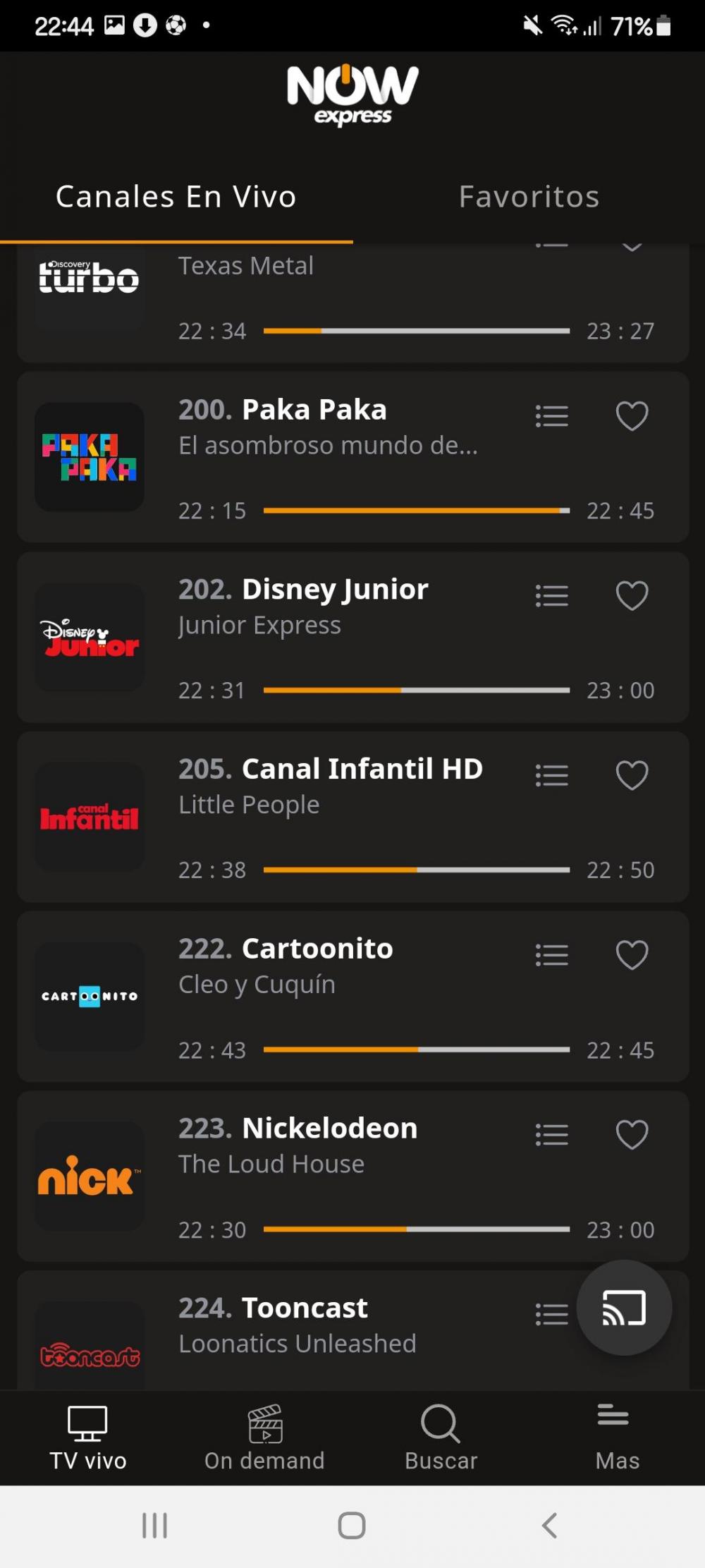Screen dimensions: 705x1568
Task: Open Tooncast's schedule list icon
Action: pyautogui.click(x=551, y=1314)
